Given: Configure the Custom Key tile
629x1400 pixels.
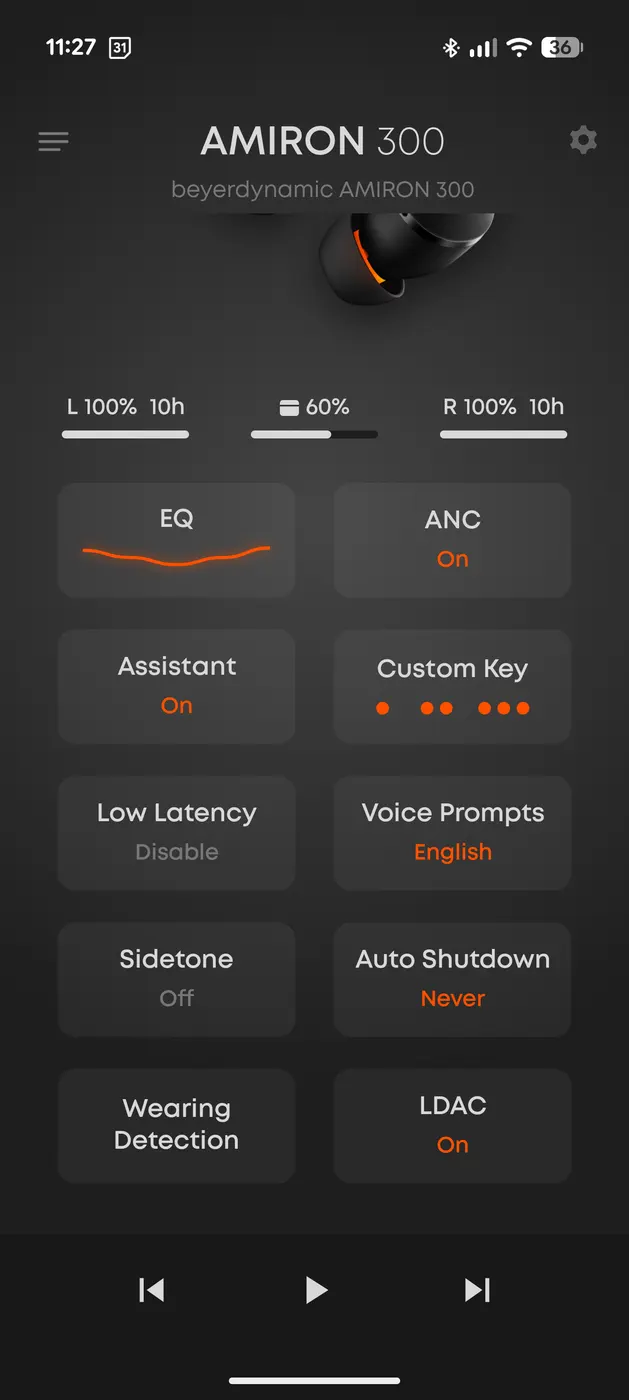Looking at the screenshot, I should 452,686.
